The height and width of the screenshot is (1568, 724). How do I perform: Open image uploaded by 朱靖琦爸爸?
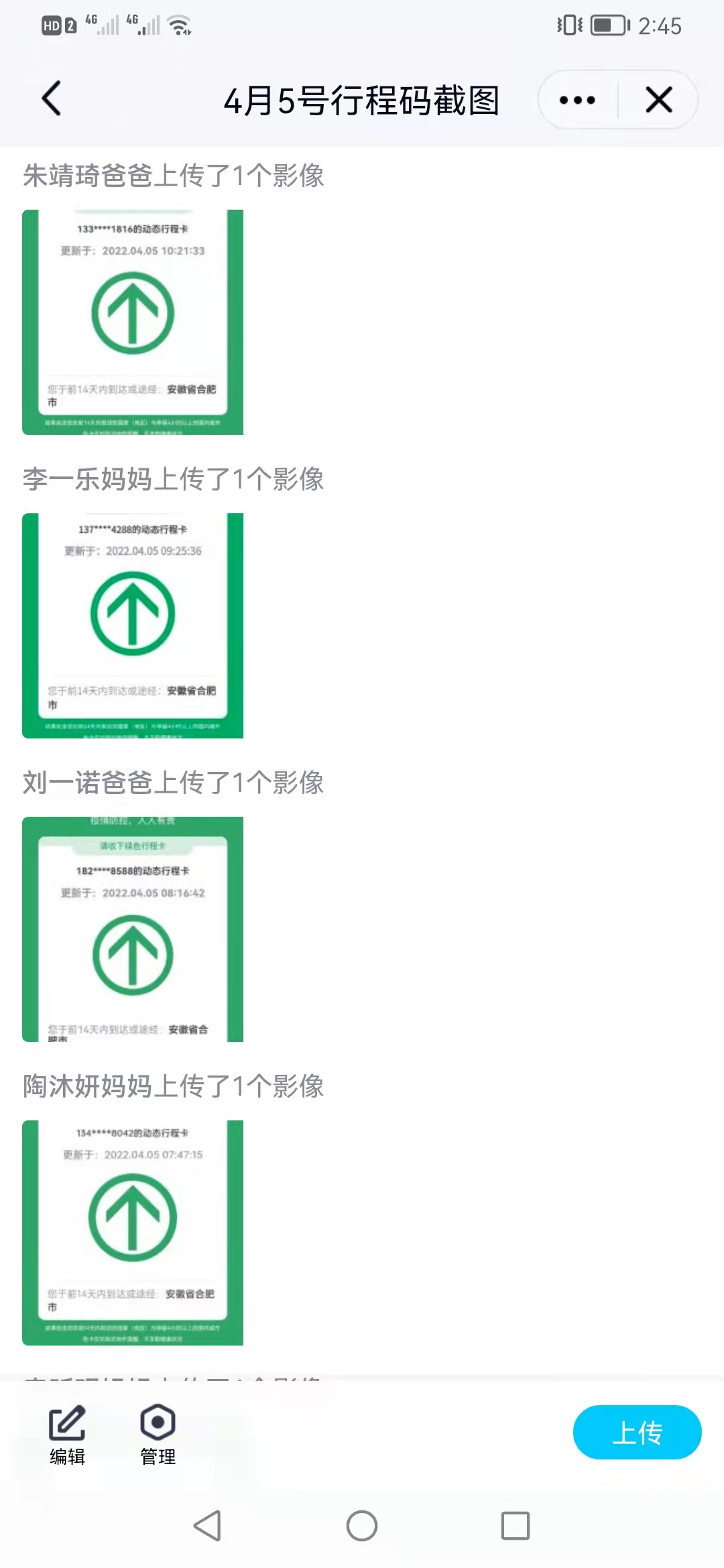point(133,322)
